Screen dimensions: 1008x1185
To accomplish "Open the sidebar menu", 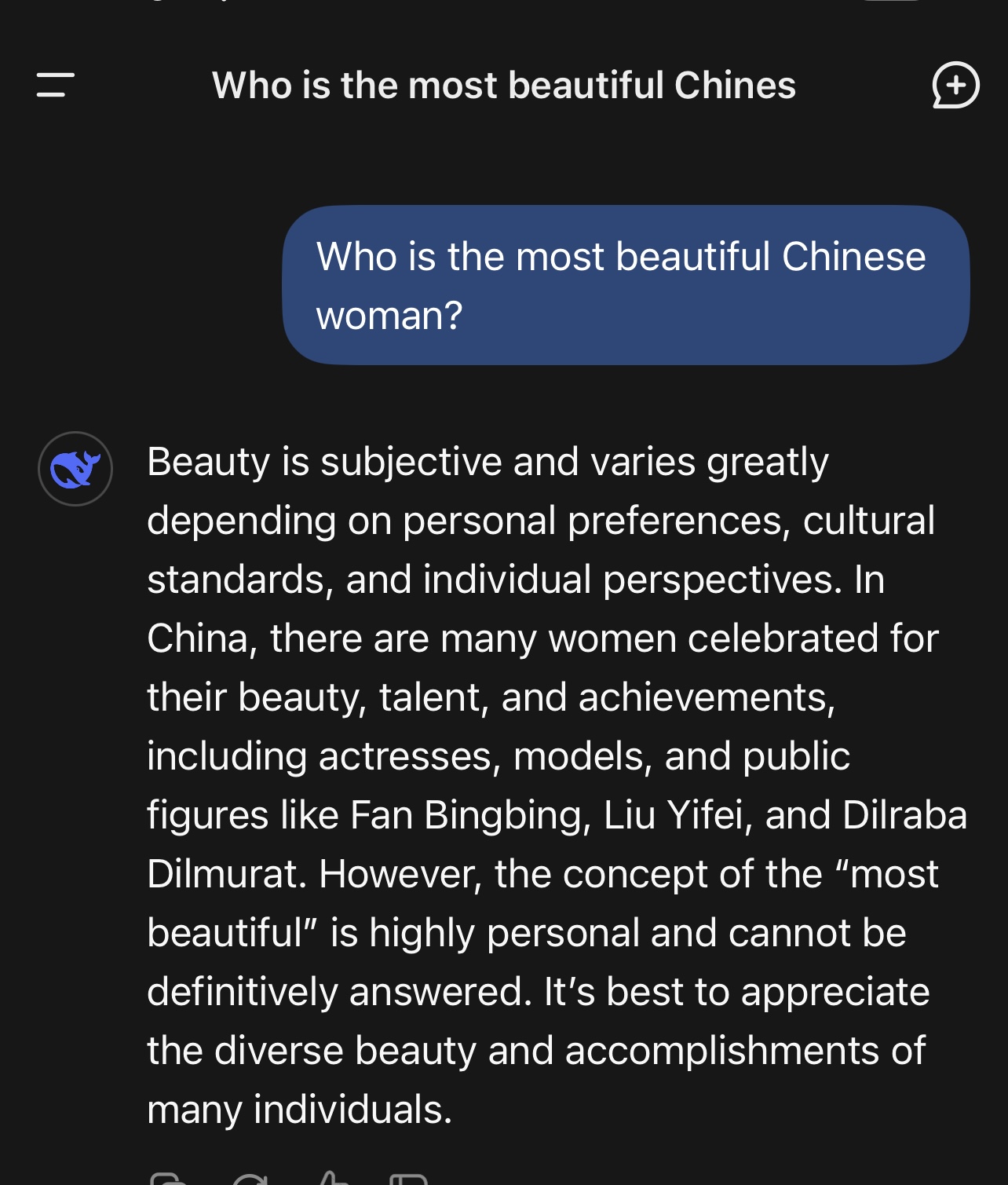I will click(55, 85).
